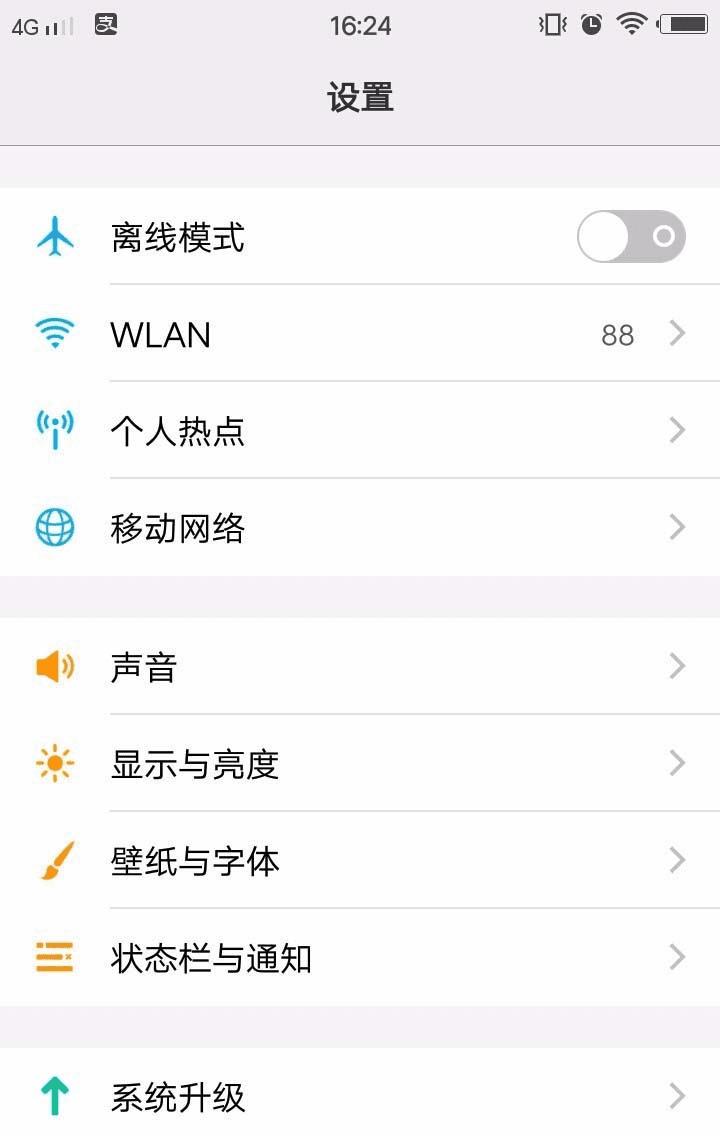Open 个人热点 hotspot settings

[x=360, y=431]
